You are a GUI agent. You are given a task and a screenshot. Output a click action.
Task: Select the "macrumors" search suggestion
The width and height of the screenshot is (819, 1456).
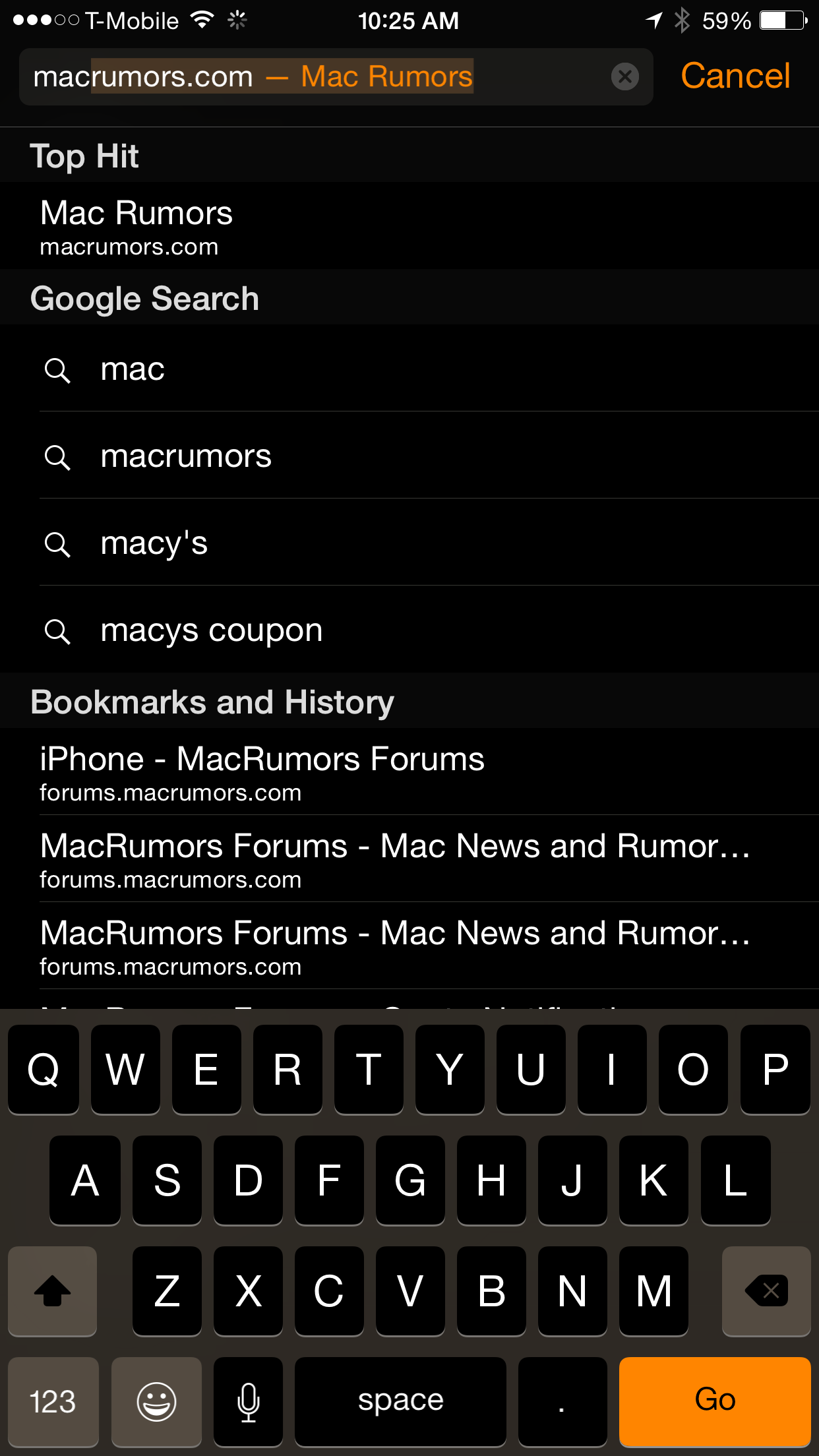point(409,456)
